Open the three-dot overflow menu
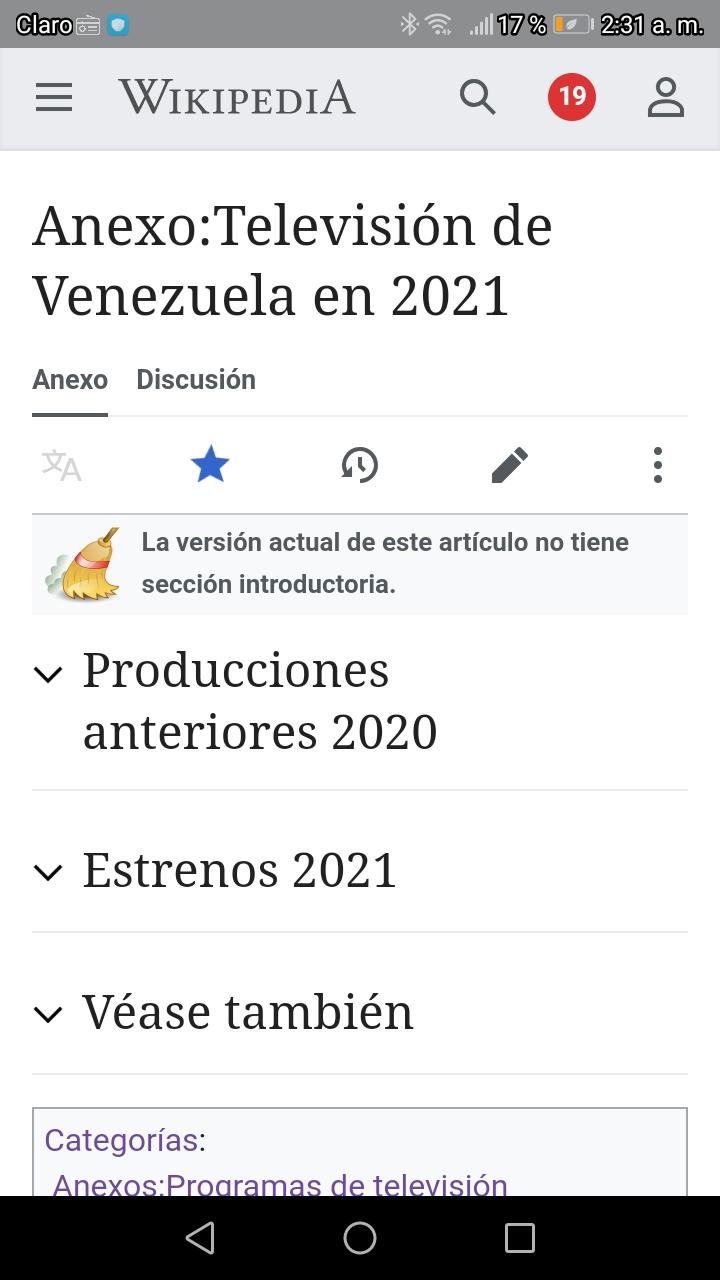 pyautogui.click(x=657, y=464)
